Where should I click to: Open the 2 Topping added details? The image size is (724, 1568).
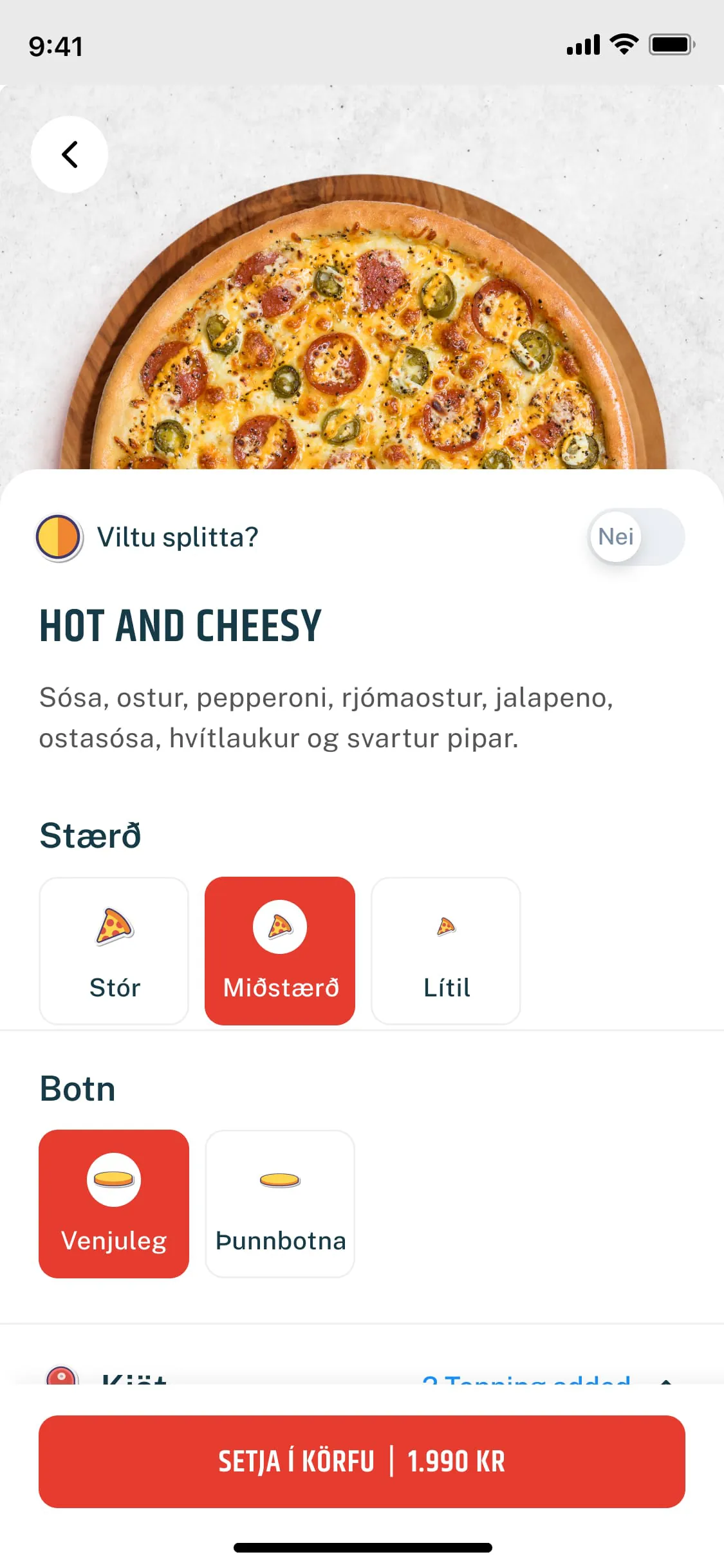tap(528, 1384)
